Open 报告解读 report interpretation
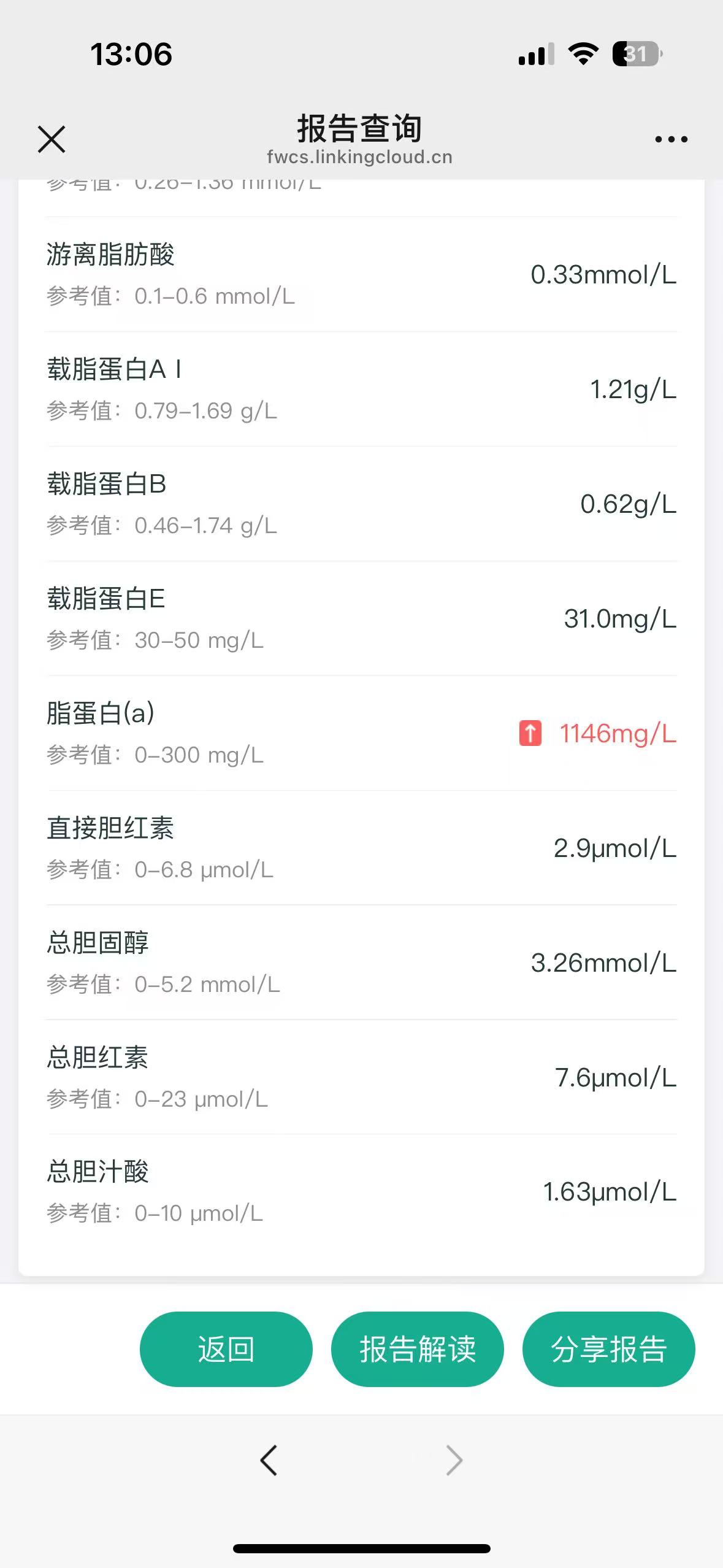Viewport: 723px width, 1568px height. [417, 1349]
